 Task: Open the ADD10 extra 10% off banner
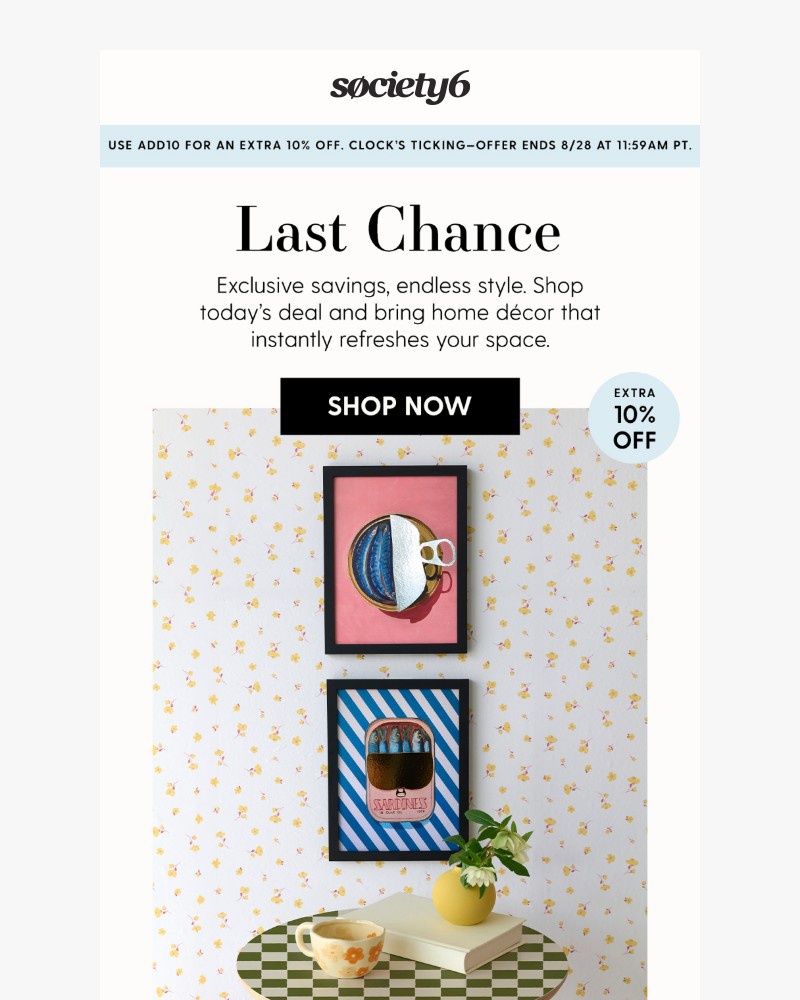[x=399, y=145]
